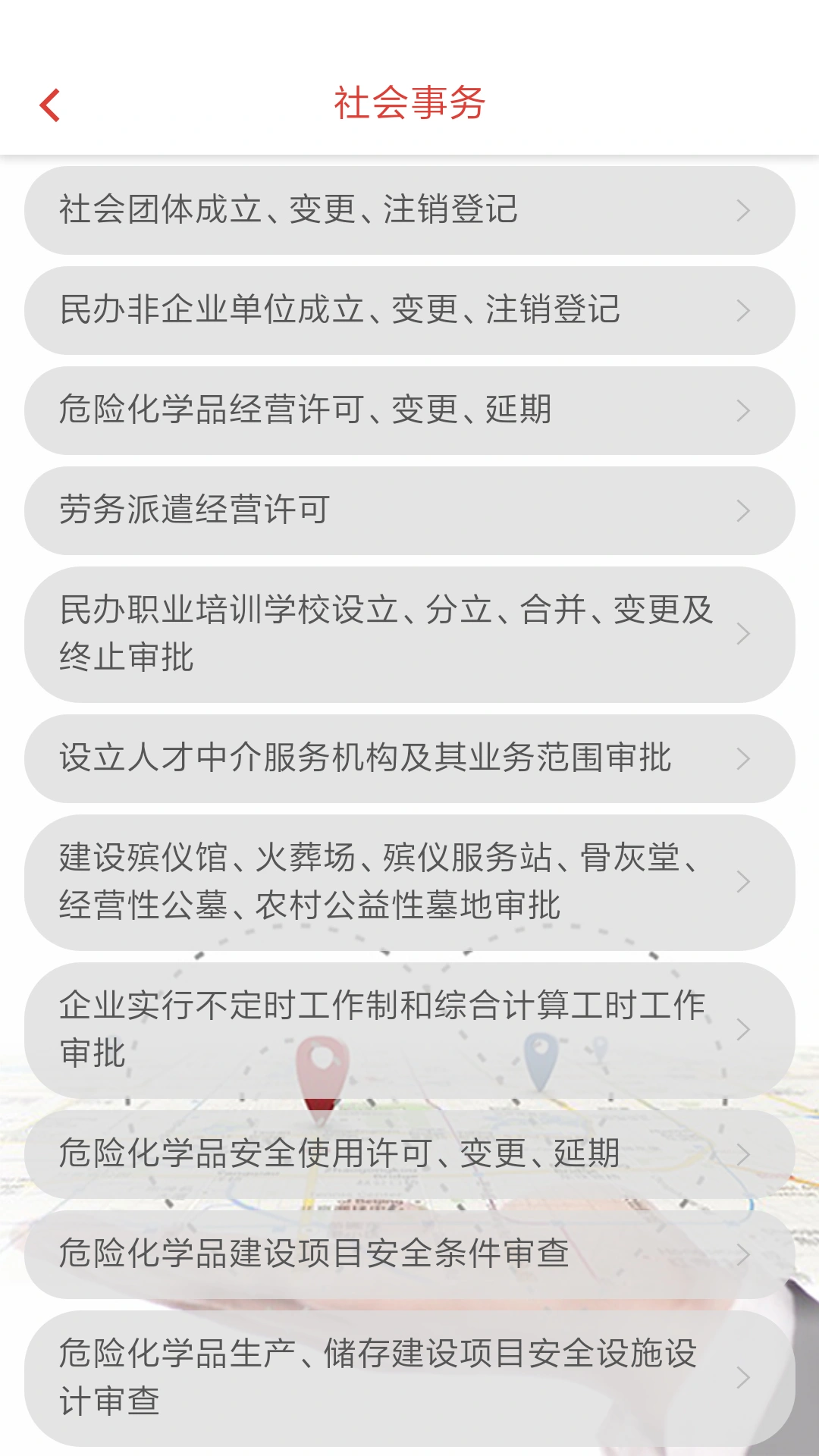Expand chevron for 设立人才中介服务机构及其业务范围审批
Viewport: 819px width, 1456px height.
pyautogui.click(x=745, y=758)
